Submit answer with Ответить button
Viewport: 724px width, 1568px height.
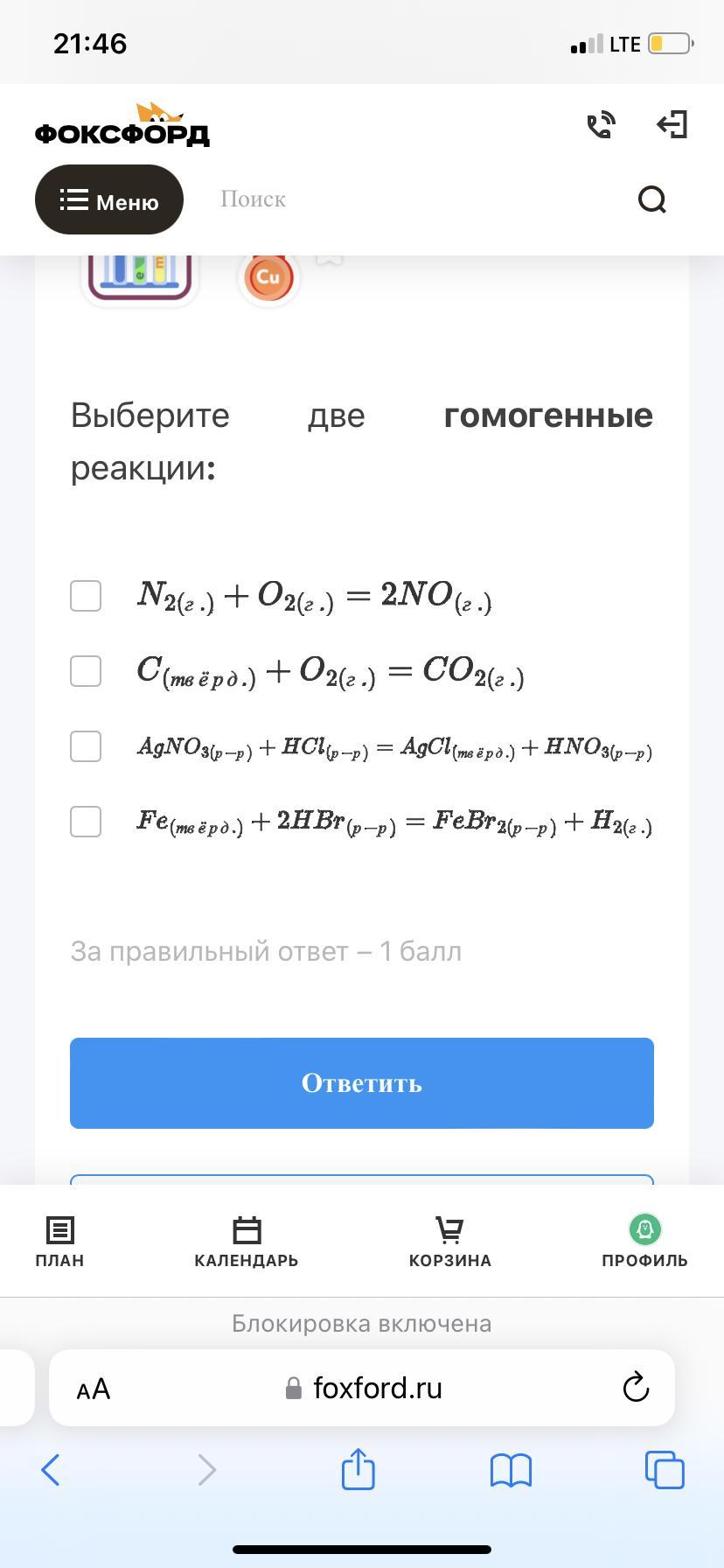click(362, 1083)
